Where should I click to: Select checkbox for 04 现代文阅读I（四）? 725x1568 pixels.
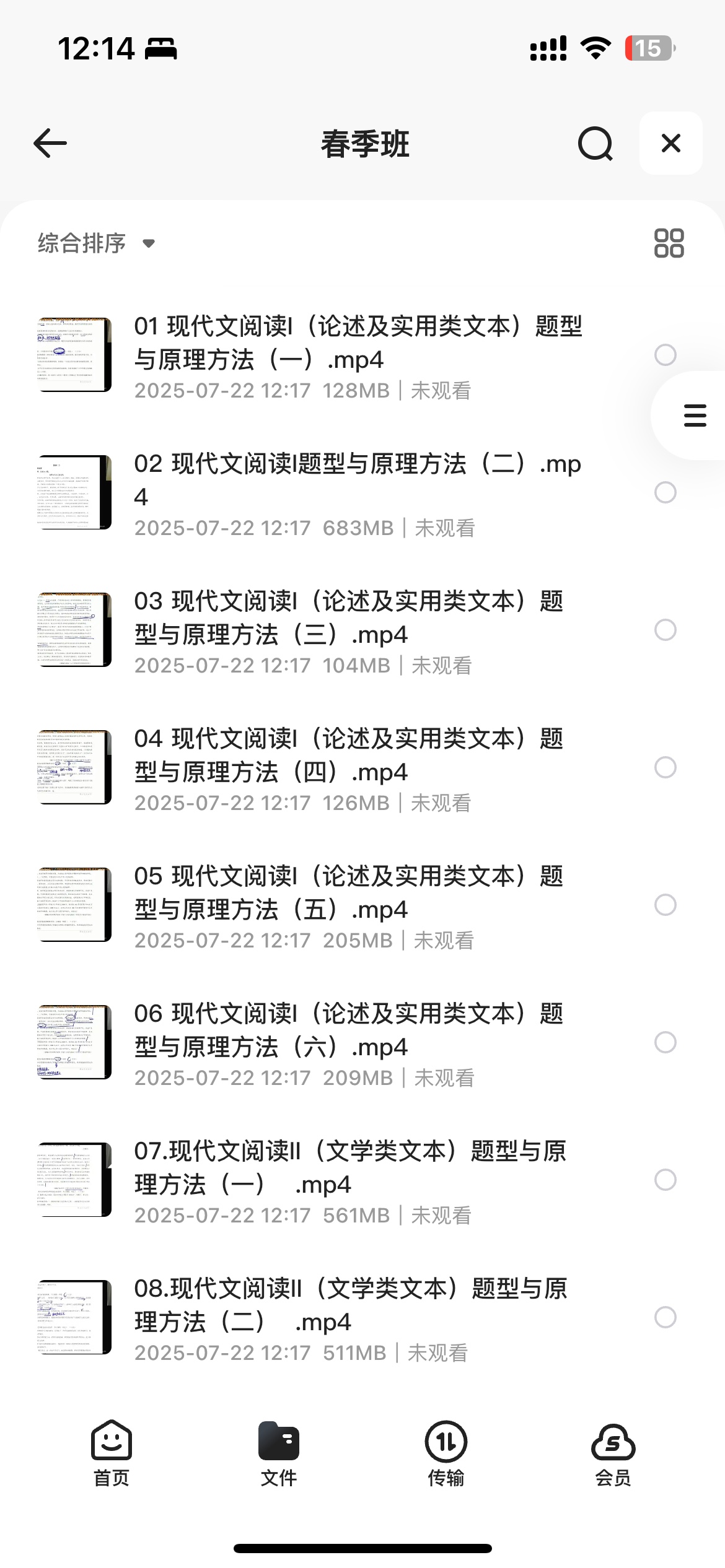pos(665,768)
